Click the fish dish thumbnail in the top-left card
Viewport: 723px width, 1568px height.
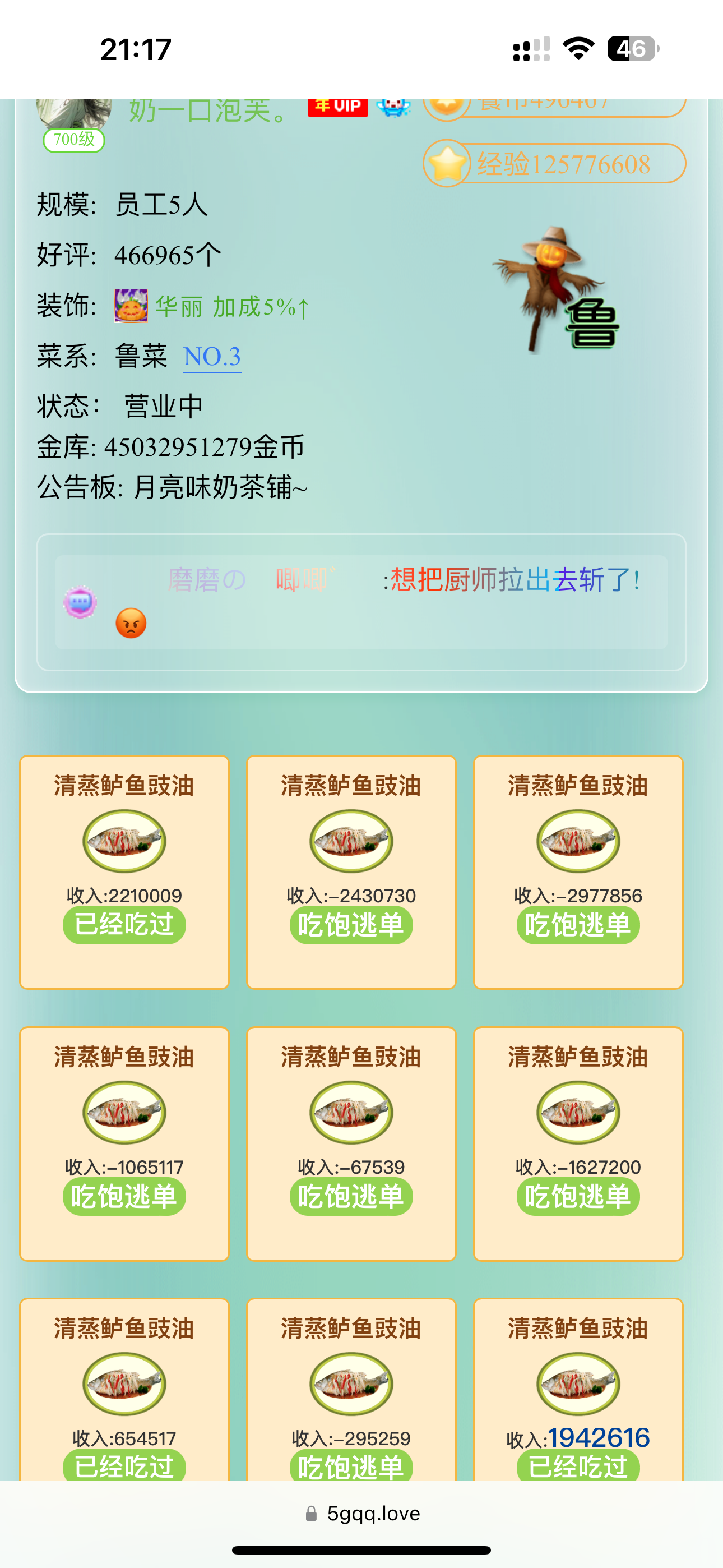[123, 840]
